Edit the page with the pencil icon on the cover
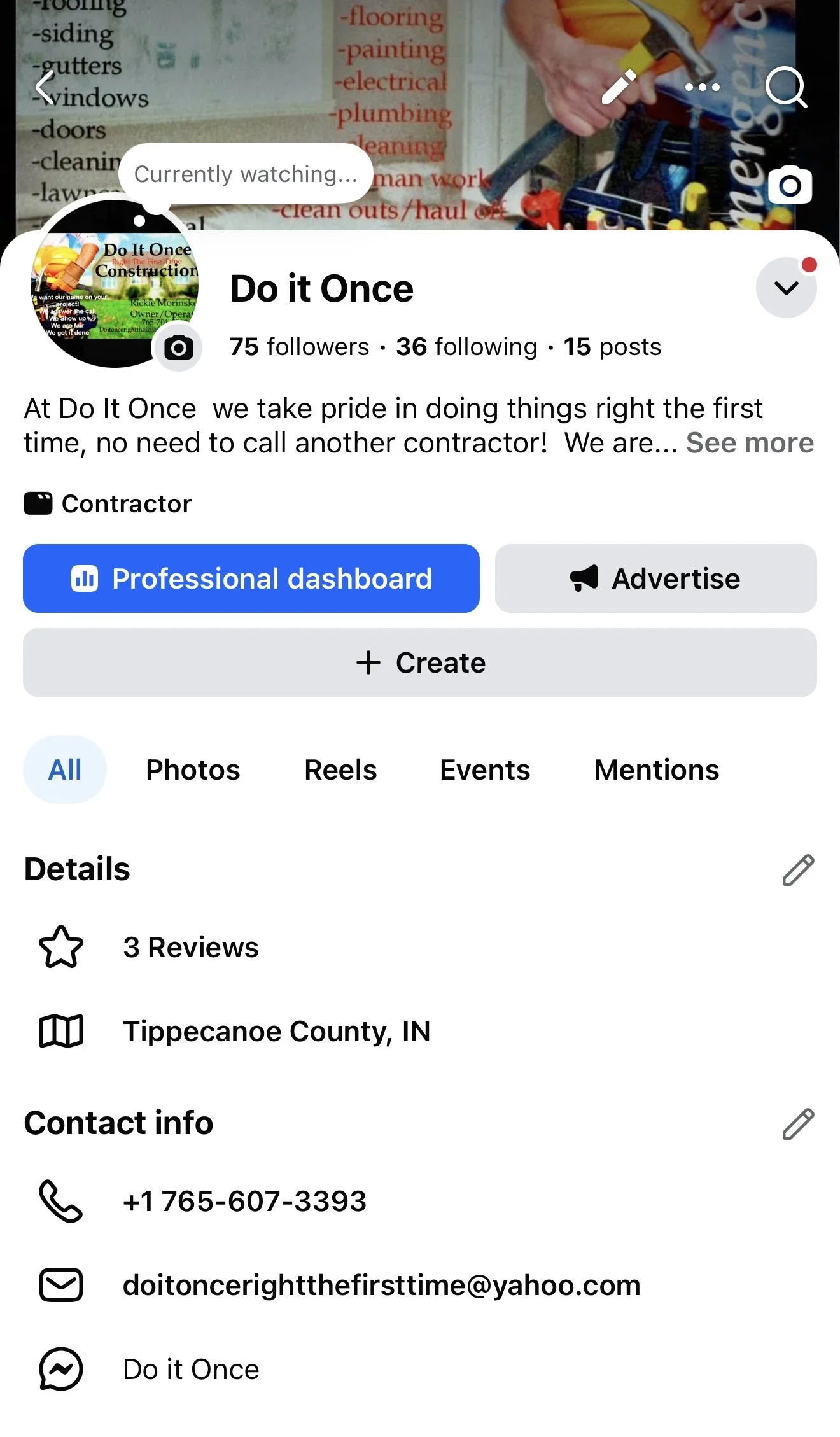The image size is (840, 1437). coord(619,87)
